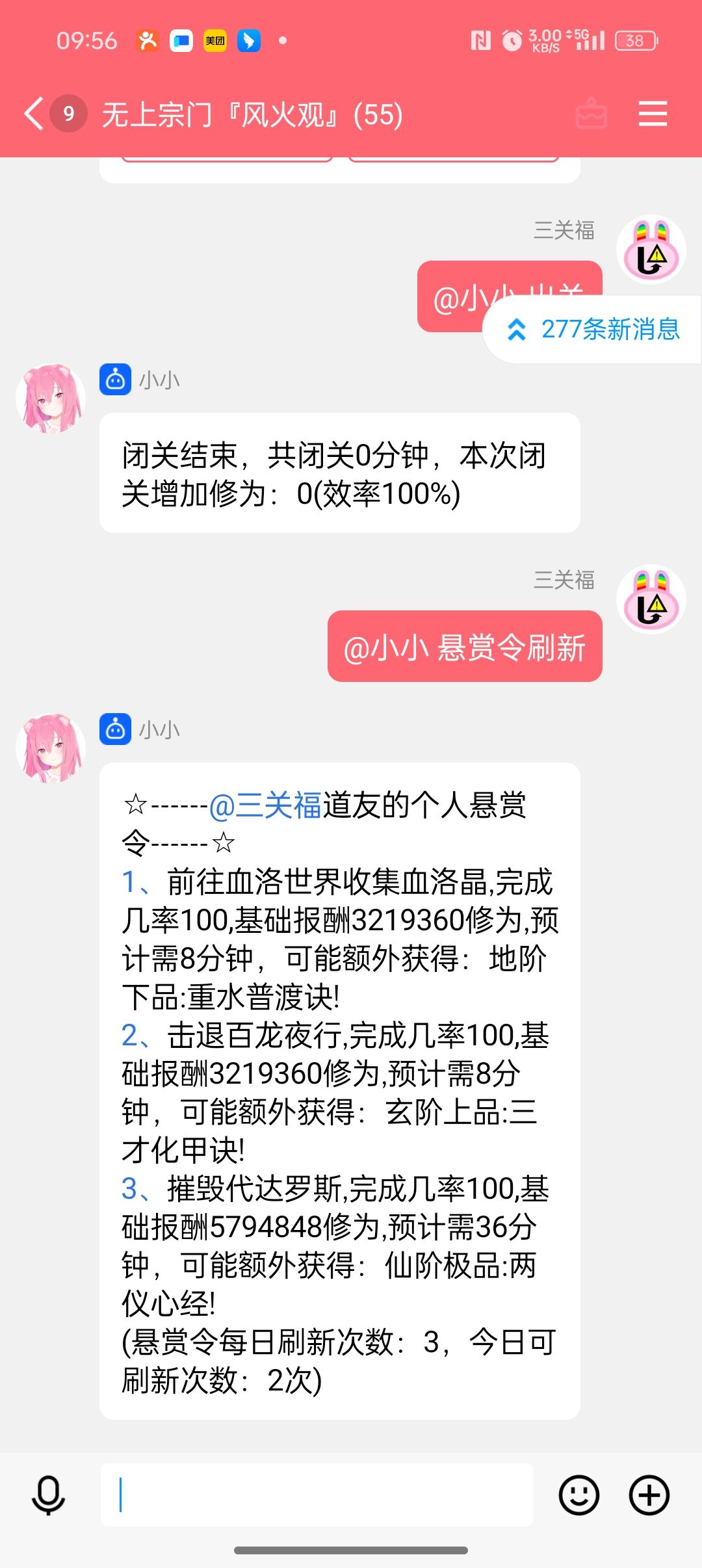View 小小's avatar above the bounty list
Image resolution: width=702 pixels, height=1568 pixels.
click(x=51, y=748)
